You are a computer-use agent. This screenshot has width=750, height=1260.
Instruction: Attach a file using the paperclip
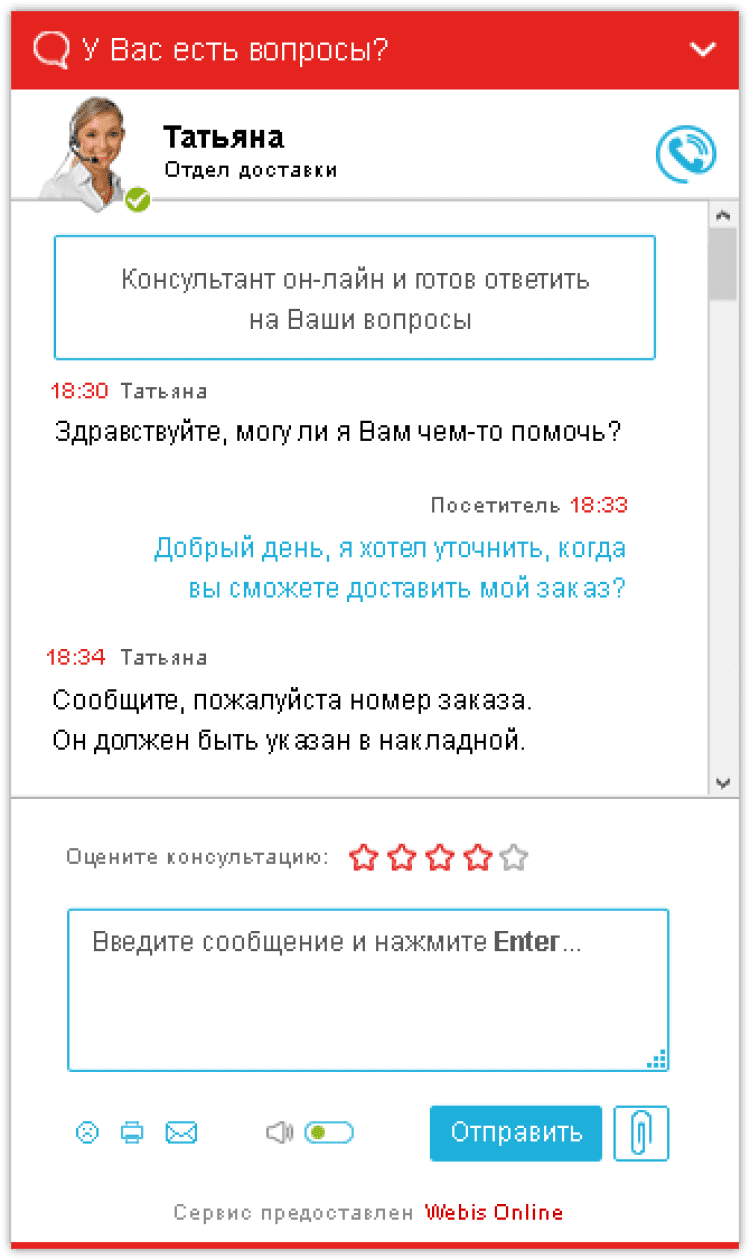641,1133
